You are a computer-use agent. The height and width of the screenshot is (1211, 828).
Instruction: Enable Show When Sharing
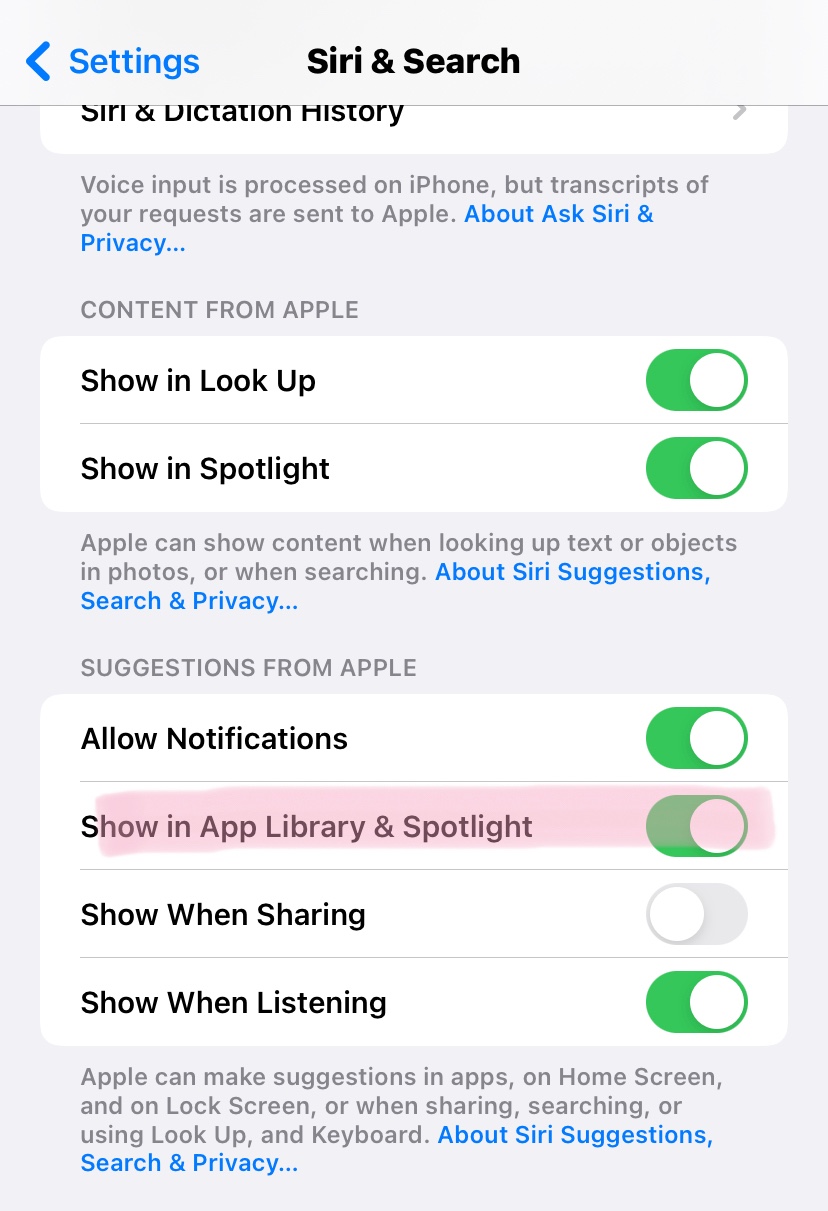pos(696,914)
